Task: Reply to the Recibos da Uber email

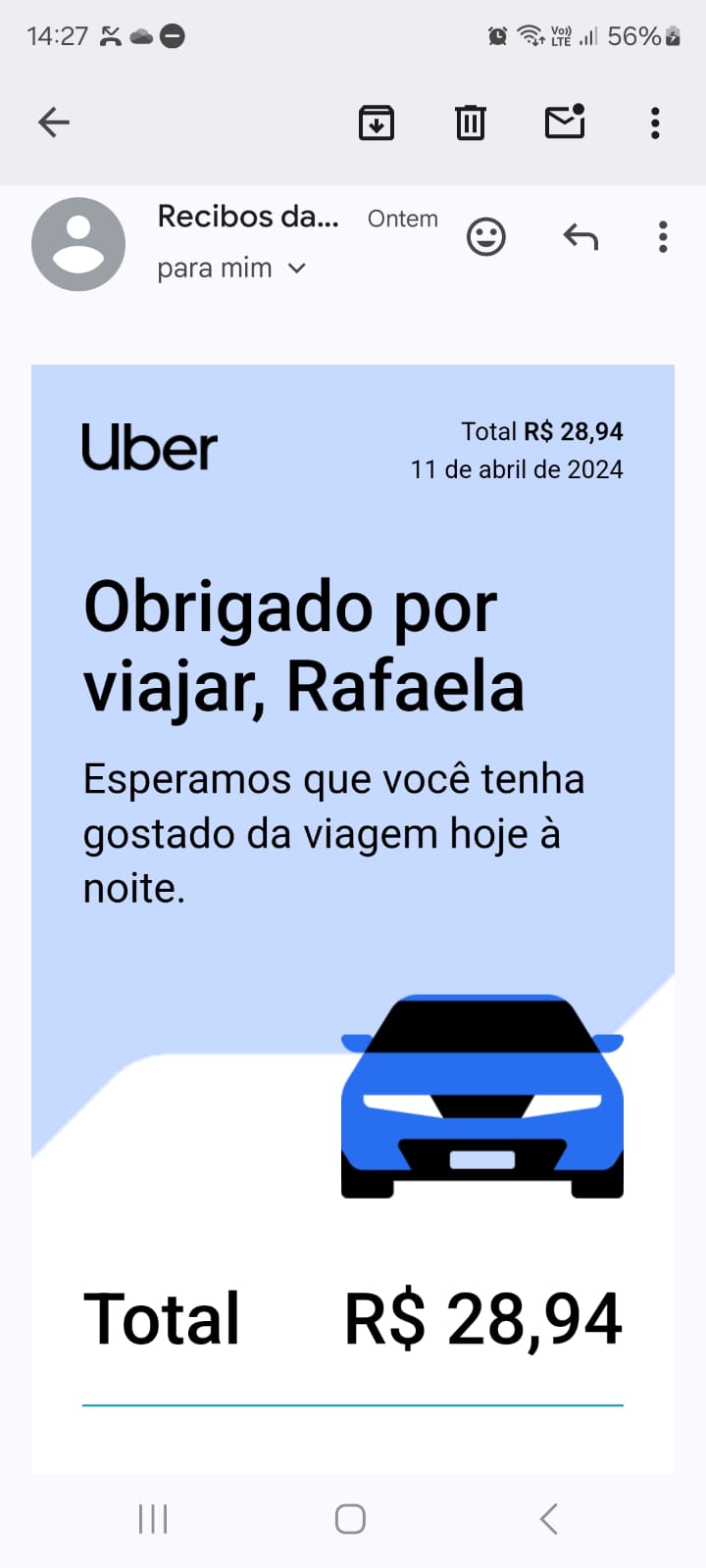Action: pos(580,237)
